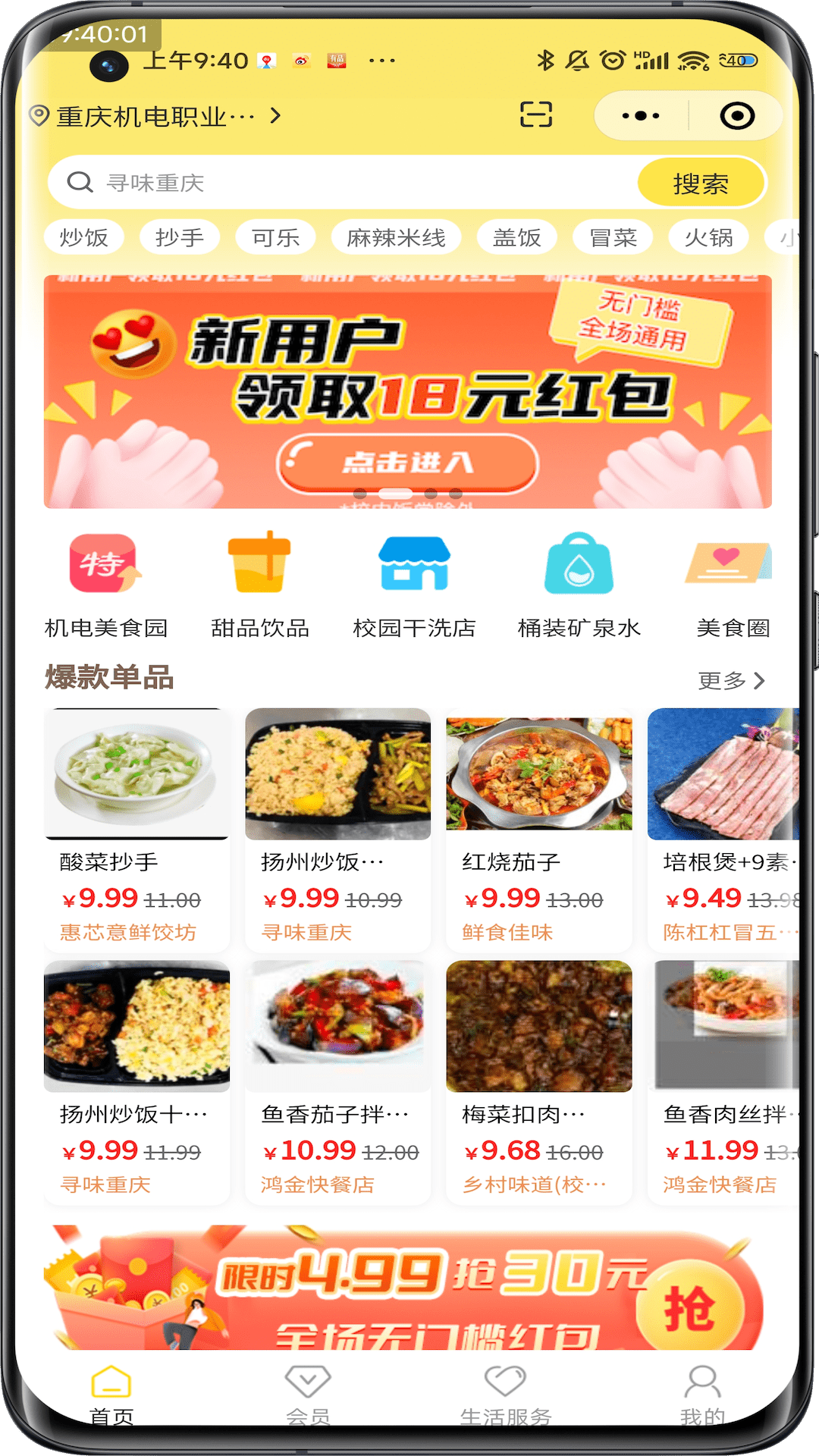Switch to the 会员 tab
This screenshot has width=819, height=1456.
(x=308, y=1394)
